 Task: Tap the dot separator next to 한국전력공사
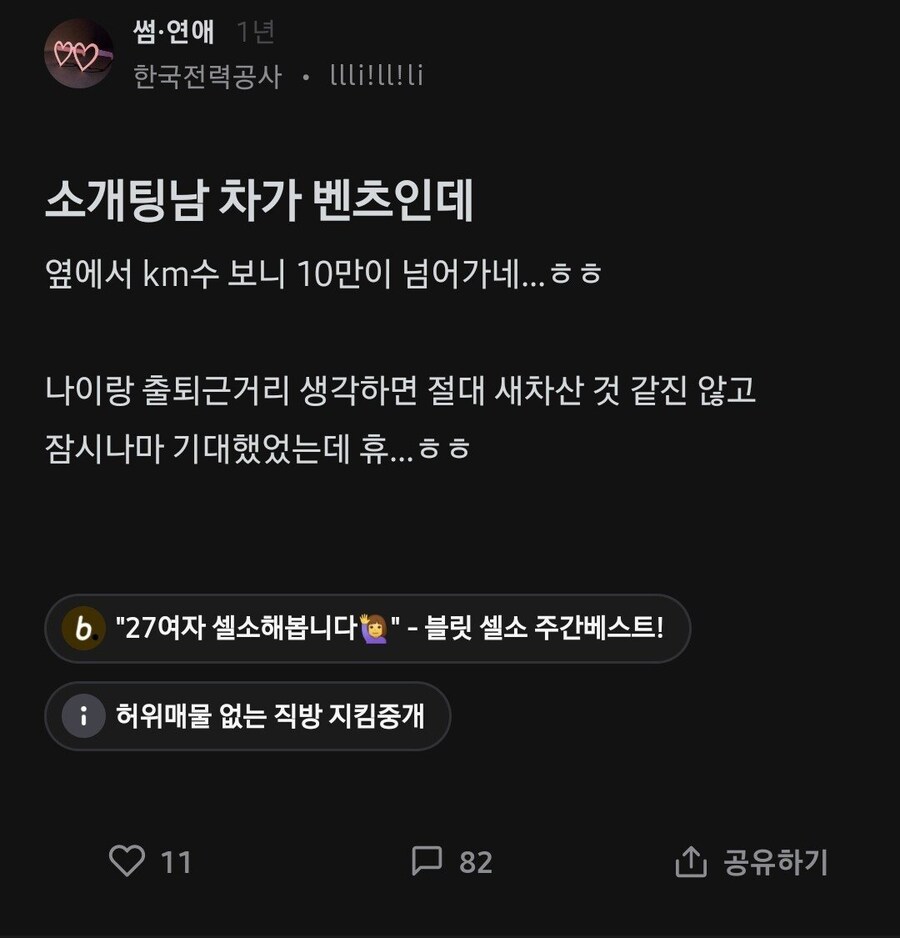click(305, 74)
